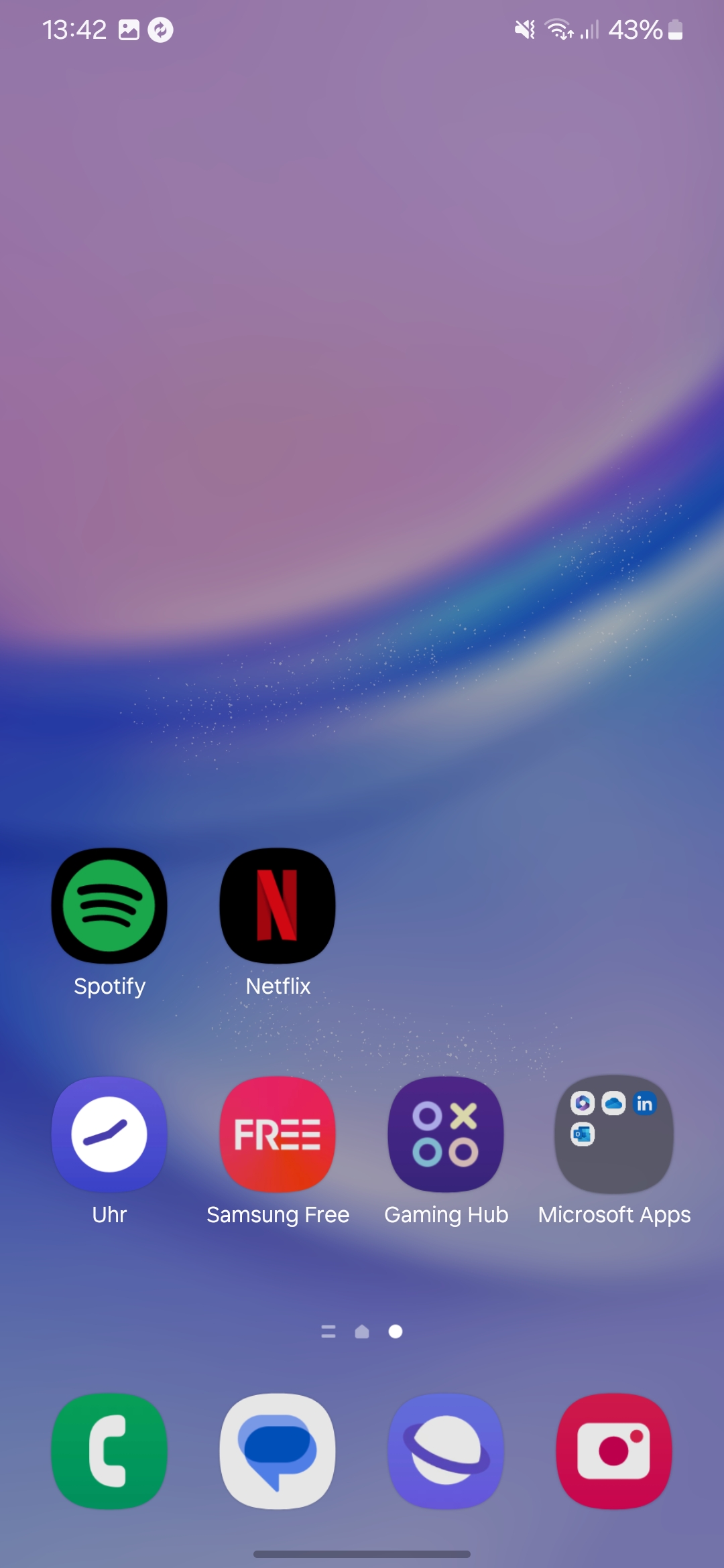Go to the home page indicator
724x1568 pixels.
pos(362,1331)
